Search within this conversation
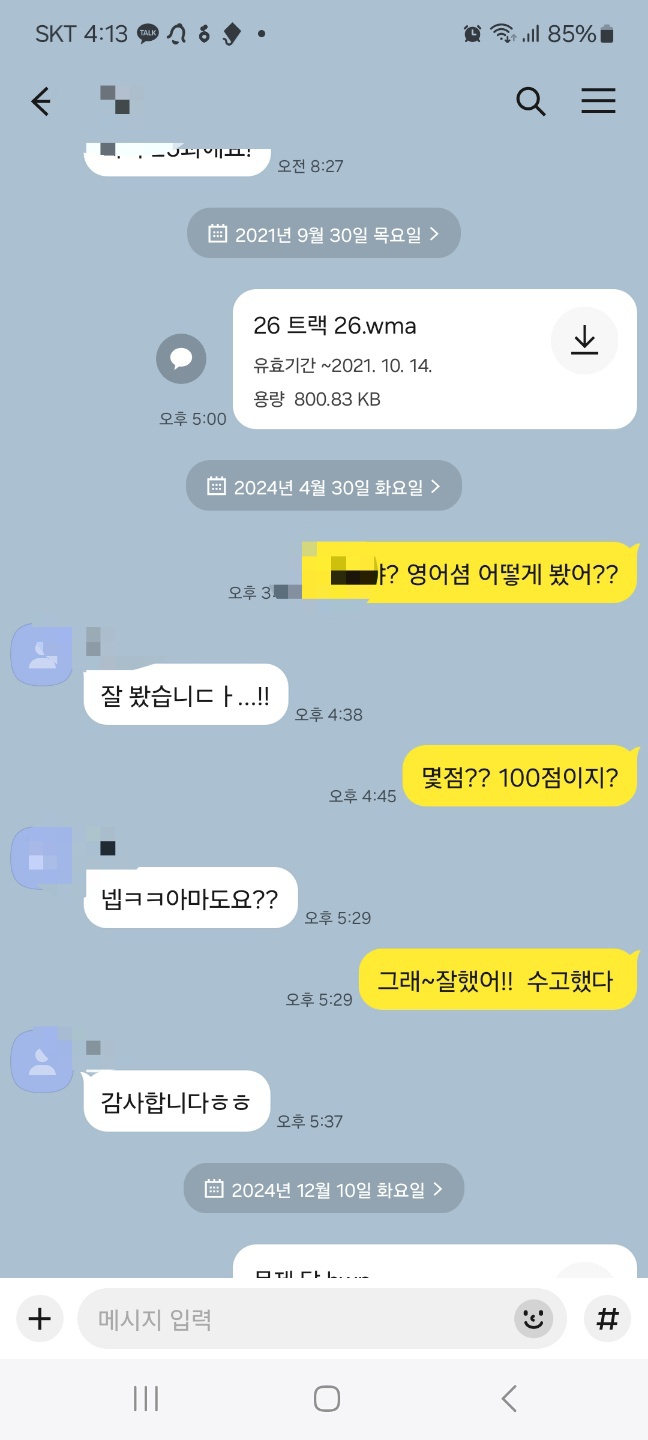Viewport: 648px width, 1440px height. 530,101
